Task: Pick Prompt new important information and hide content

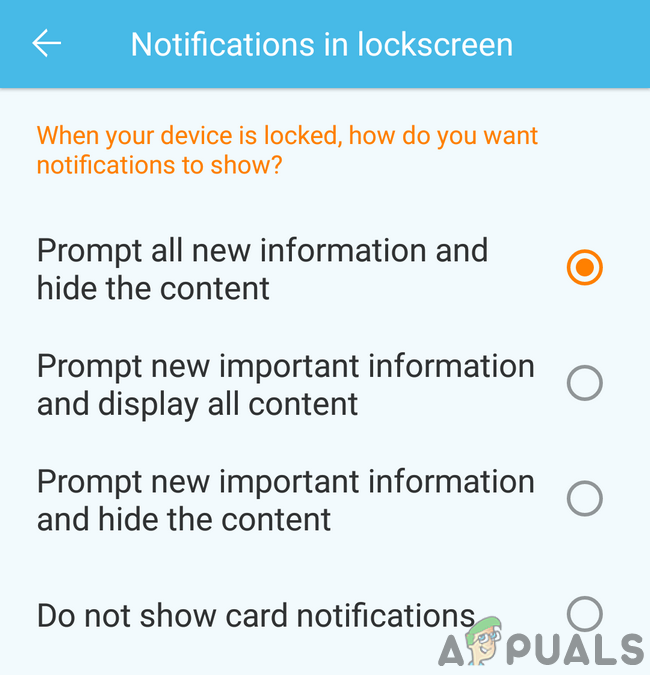Action: [x=584, y=498]
